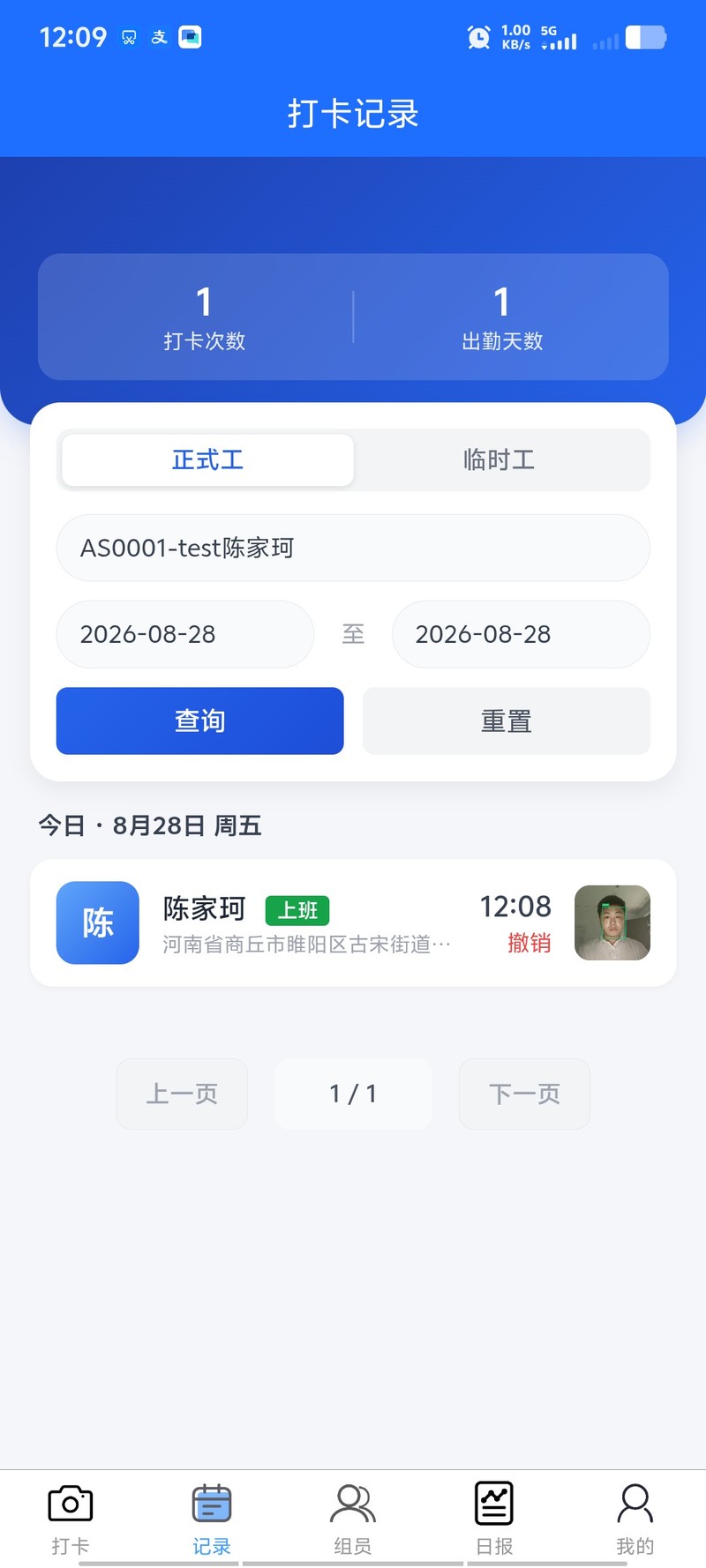View 陈家珂's punch-in photo

[x=612, y=922]
